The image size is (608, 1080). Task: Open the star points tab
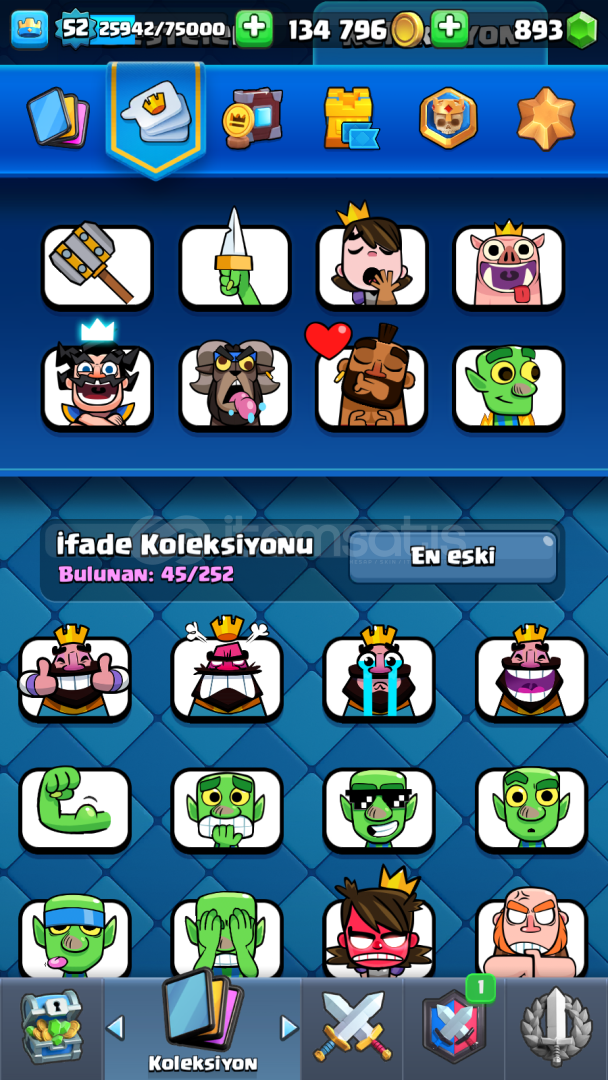(546, 118)
